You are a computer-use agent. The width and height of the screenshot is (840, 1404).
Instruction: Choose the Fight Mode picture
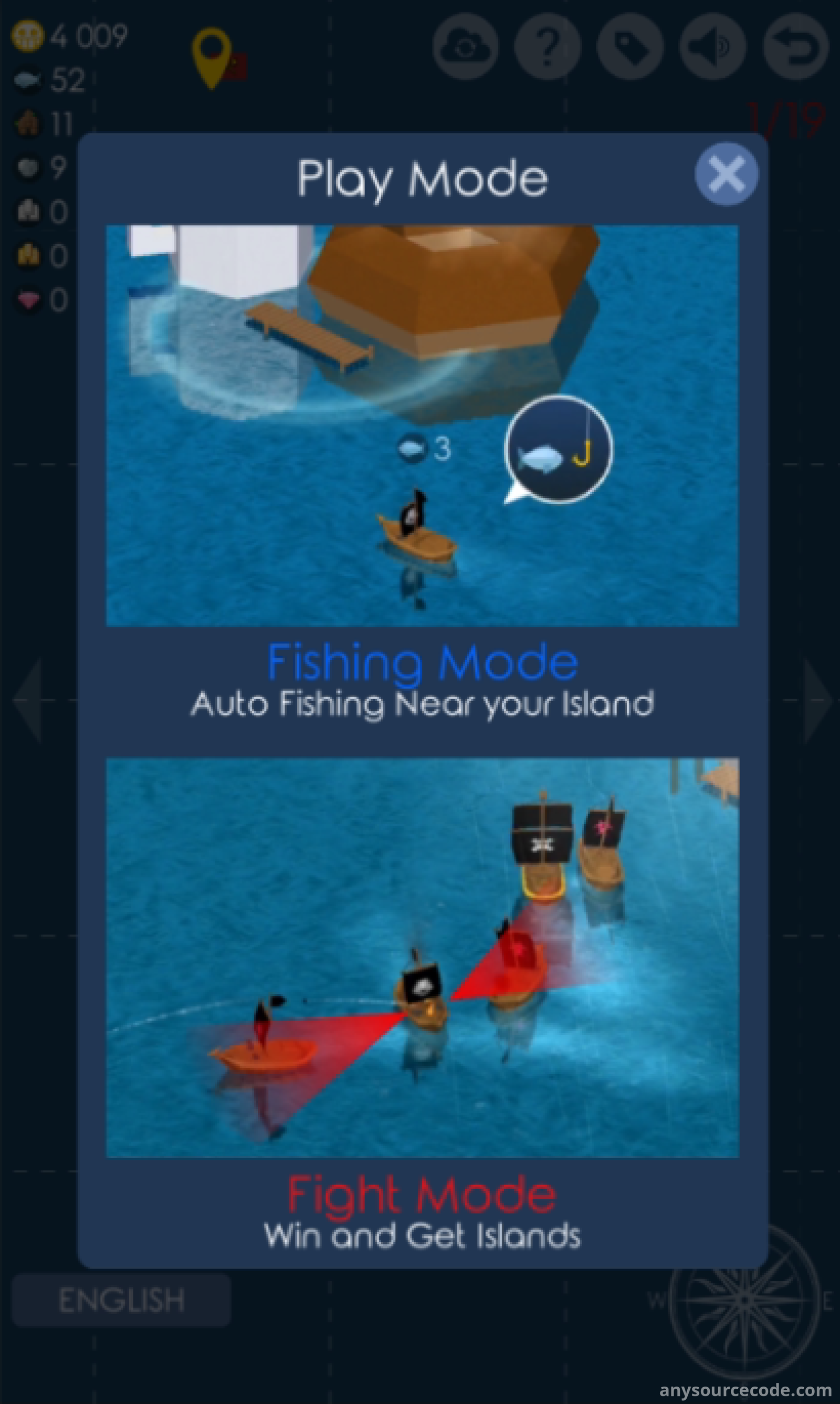[422, 958]
